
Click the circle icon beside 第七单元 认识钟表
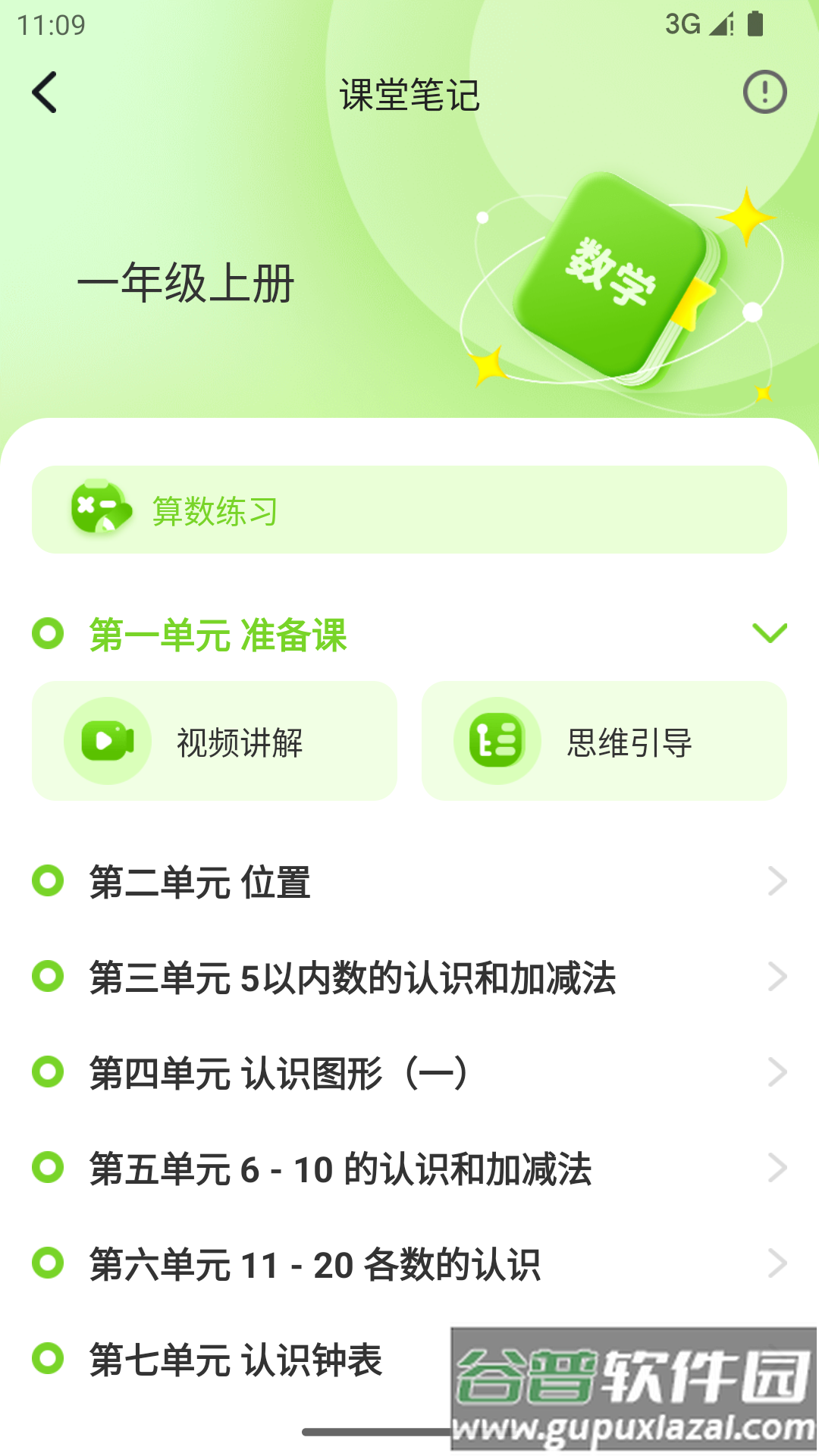tap(48, 1361)
